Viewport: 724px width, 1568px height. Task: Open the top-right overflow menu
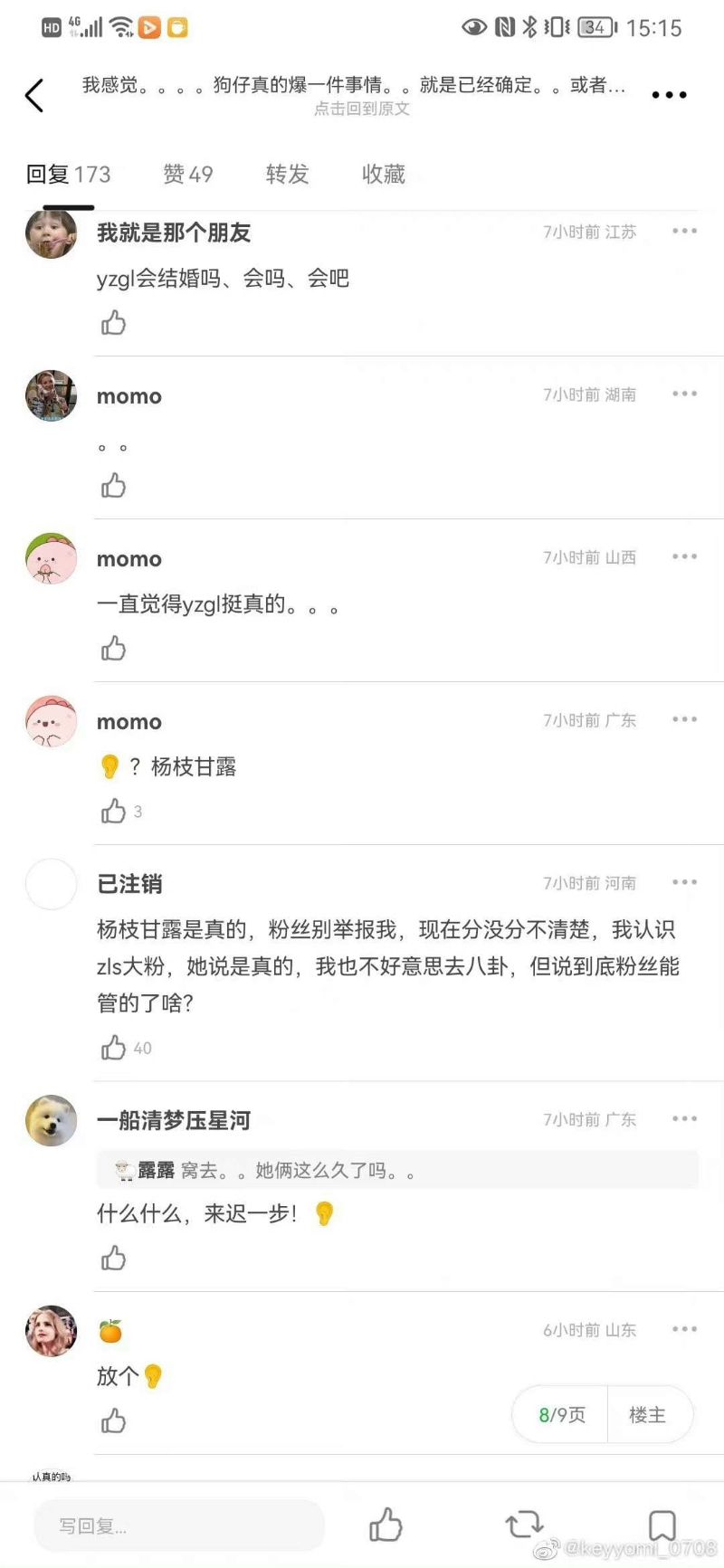click(669, 95)
